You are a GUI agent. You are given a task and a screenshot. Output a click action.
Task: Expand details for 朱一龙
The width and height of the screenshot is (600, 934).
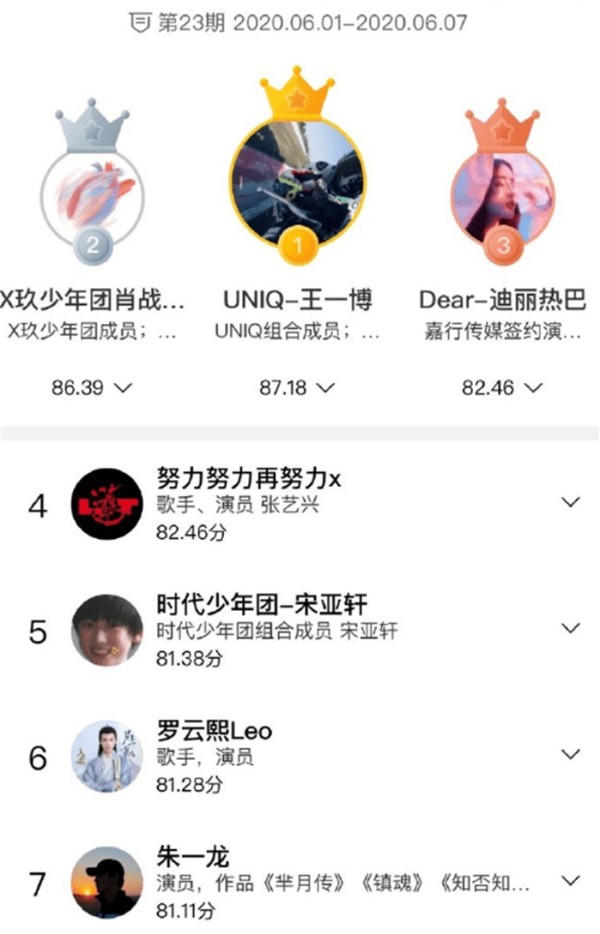(x=571, y=880)
